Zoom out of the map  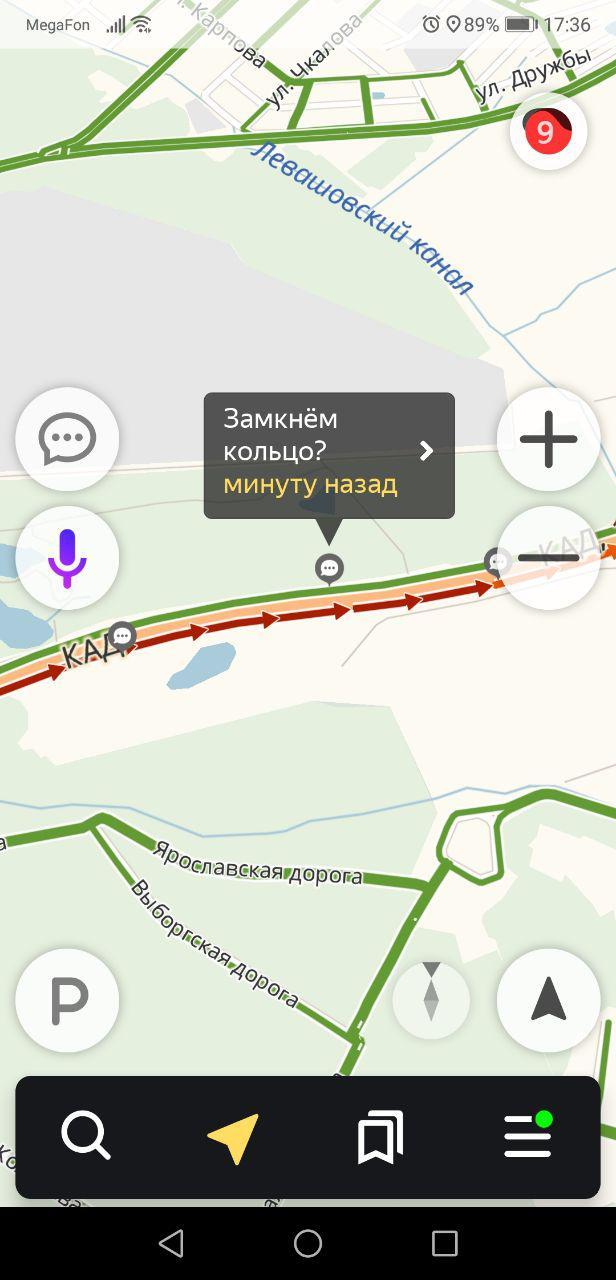[548, 557]
